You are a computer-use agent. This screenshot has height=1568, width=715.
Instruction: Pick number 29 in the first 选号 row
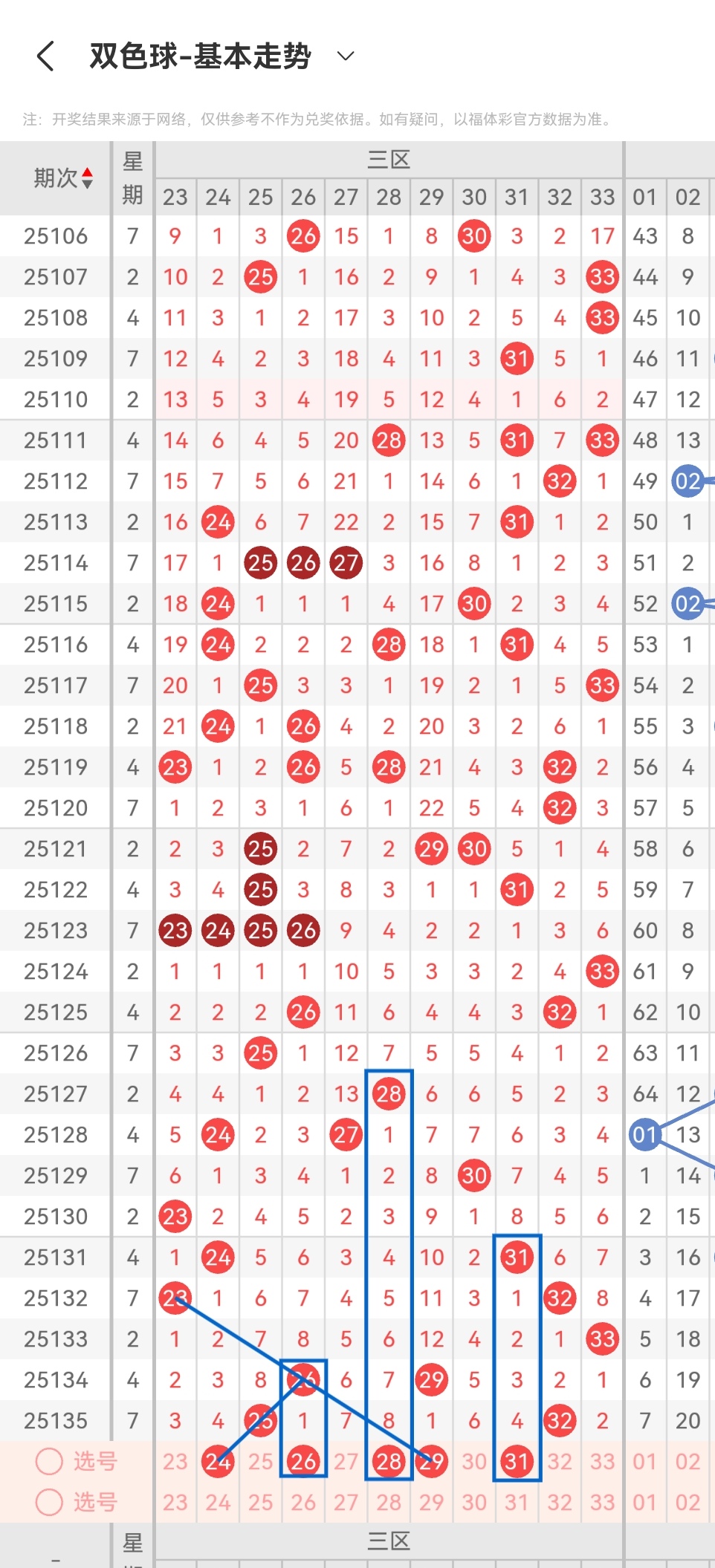click(x=431, y=1460)
